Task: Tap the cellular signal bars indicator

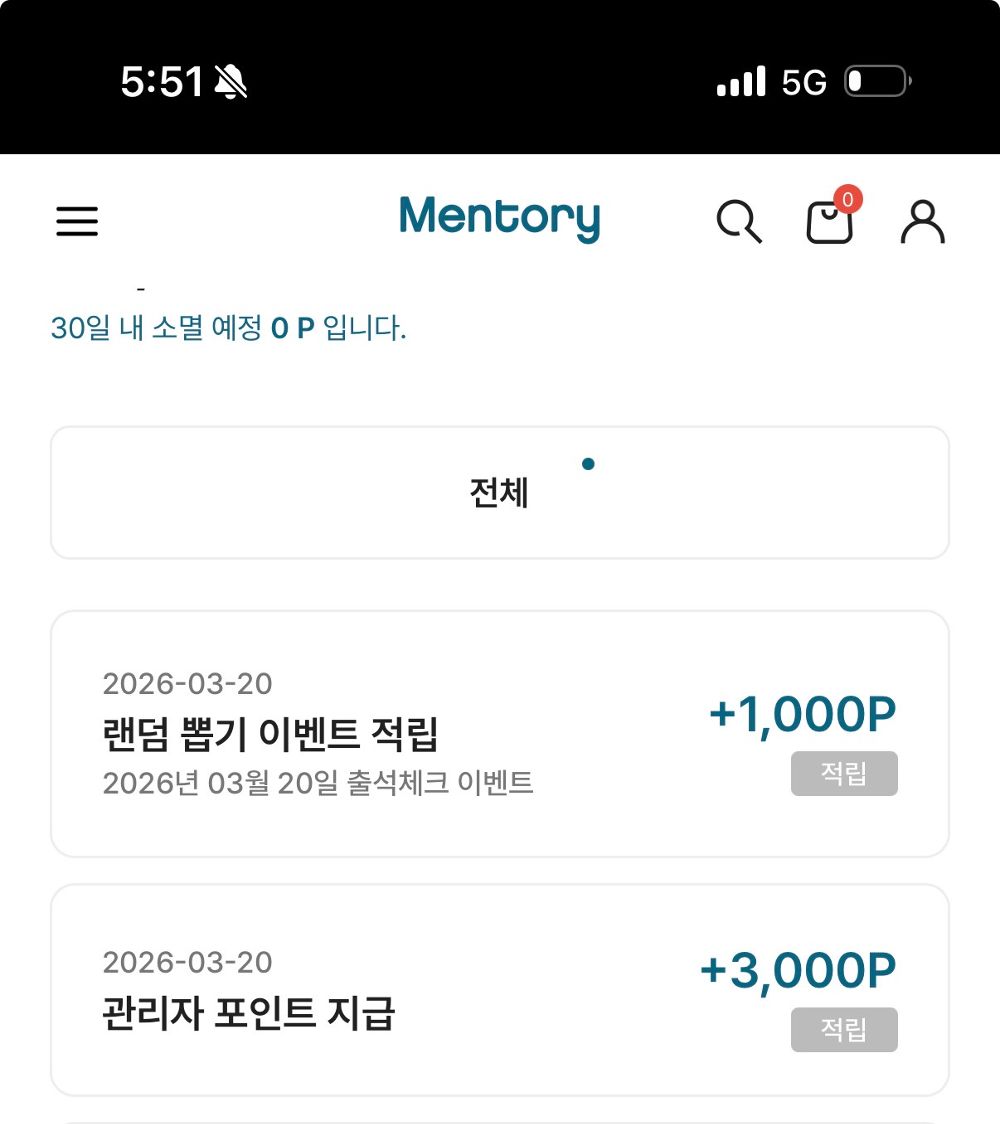Action: [741, 82]
